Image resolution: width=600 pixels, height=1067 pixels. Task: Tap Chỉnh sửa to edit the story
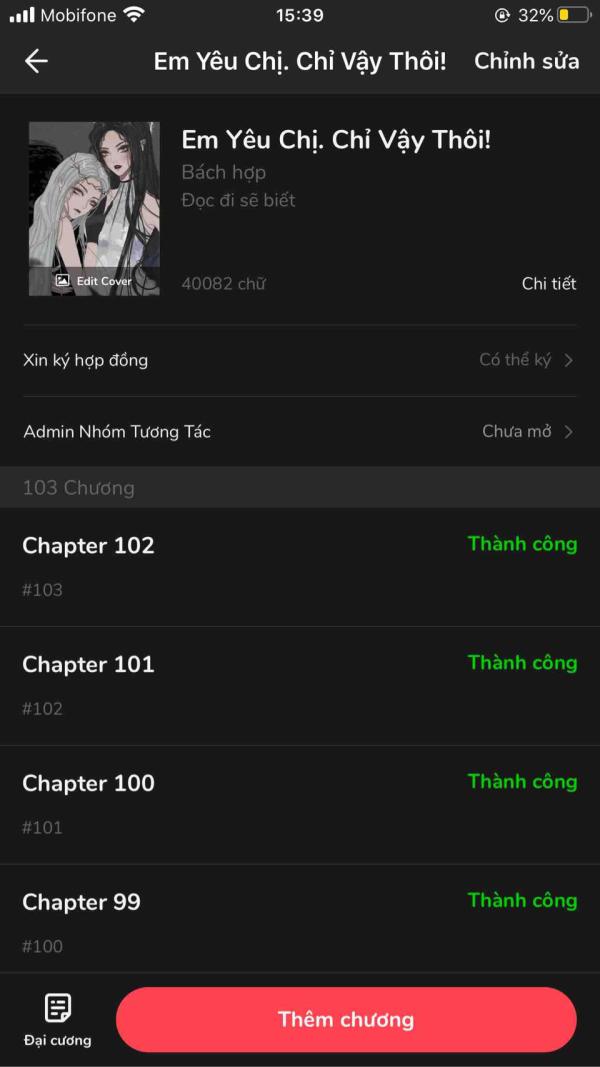pos(527,61)
